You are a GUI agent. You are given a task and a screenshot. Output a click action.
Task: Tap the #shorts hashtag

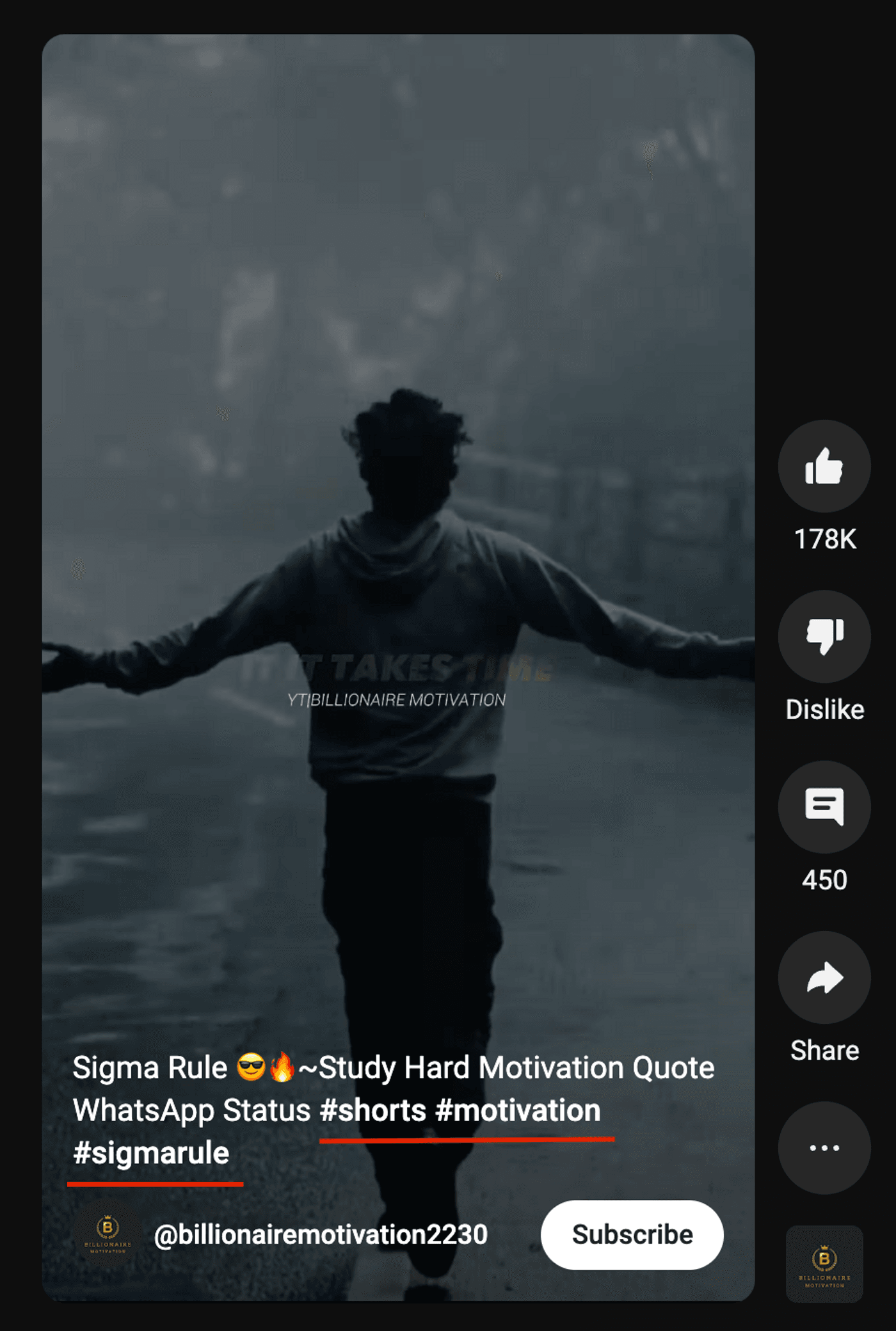point(372,1111)
